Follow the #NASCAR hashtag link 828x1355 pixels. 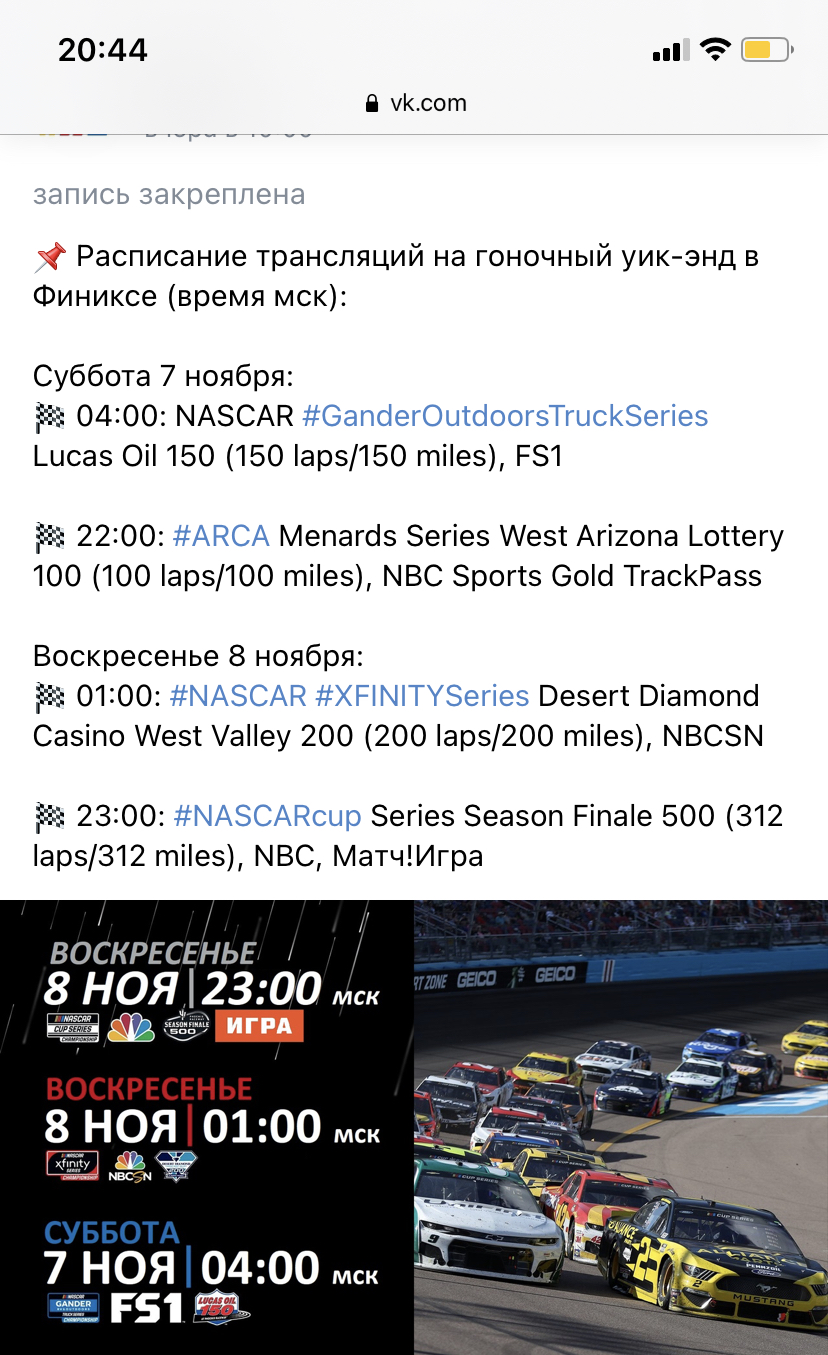[x=238, y=696]
